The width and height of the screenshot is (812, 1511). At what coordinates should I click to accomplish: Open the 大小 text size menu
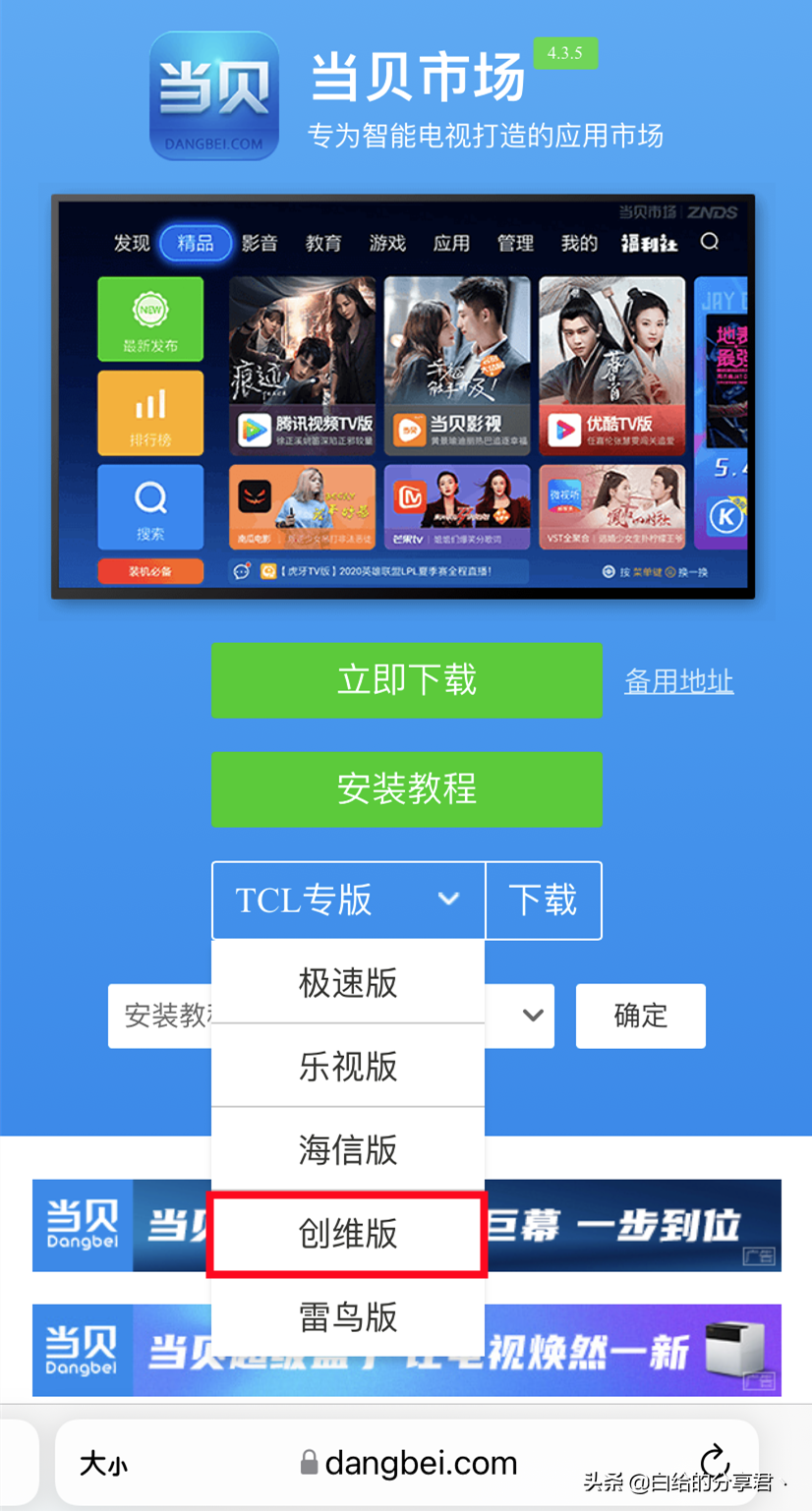103,1464
